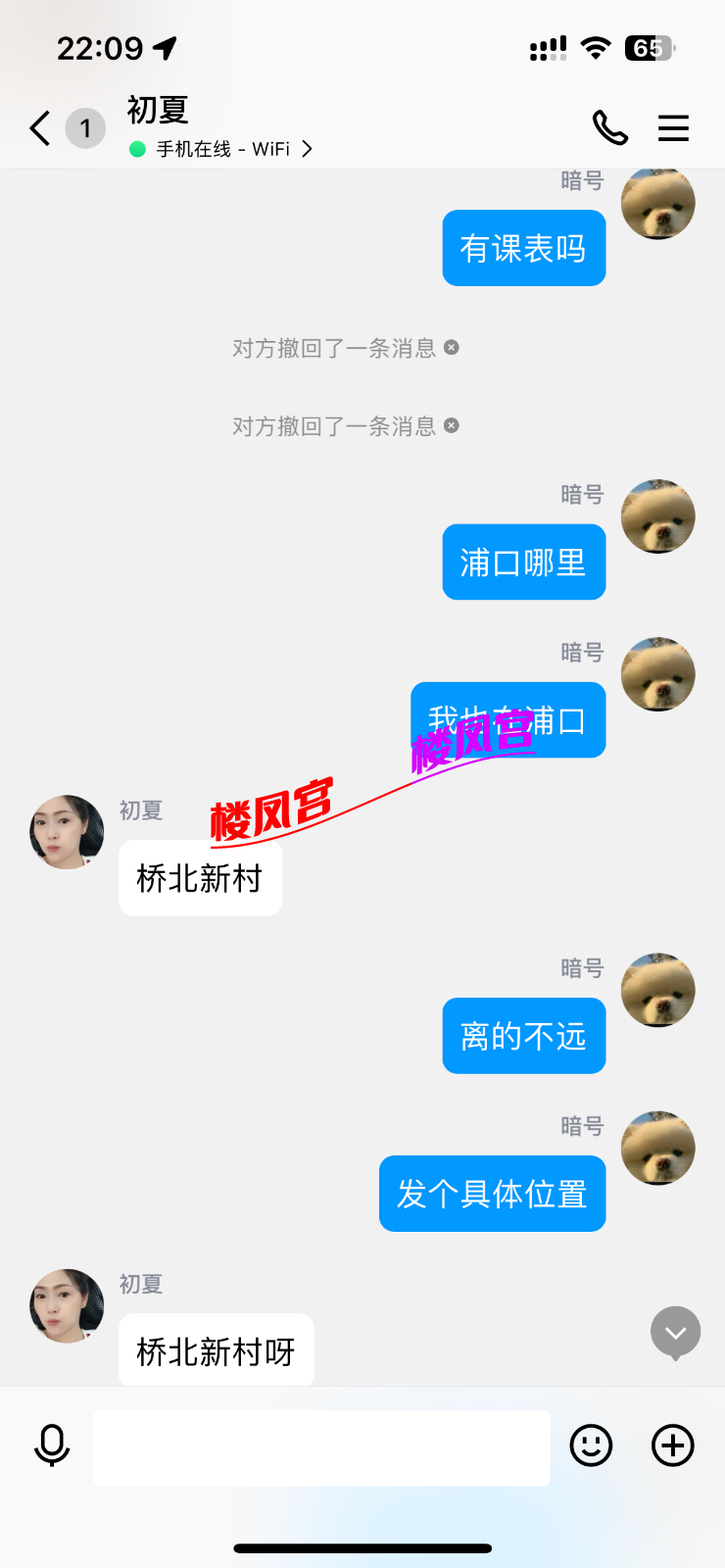Open the message bubble saying 桥北新村呀
This screenshot has width=725, height=1568.
[x=216, y=1349]
